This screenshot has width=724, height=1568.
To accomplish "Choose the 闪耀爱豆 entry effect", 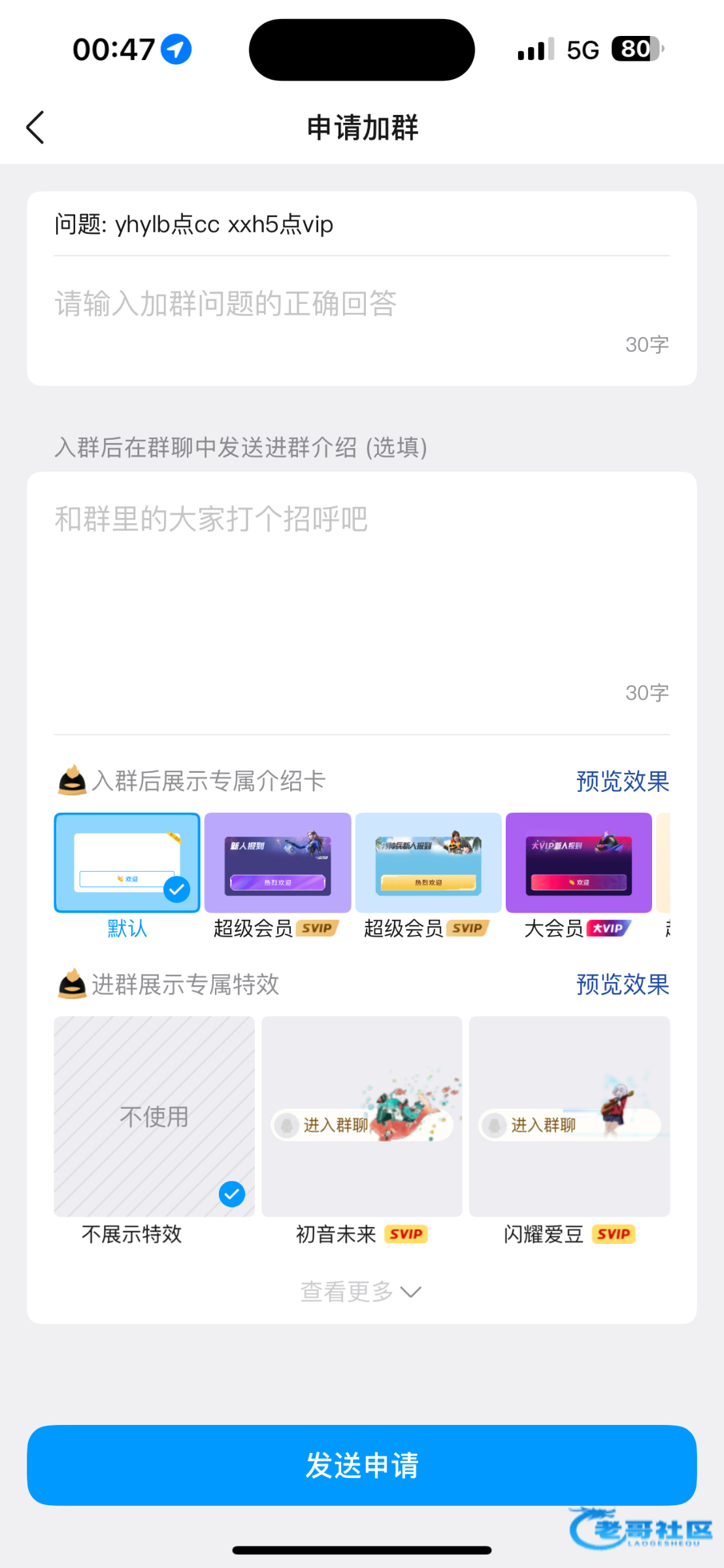I will 569,1116.
